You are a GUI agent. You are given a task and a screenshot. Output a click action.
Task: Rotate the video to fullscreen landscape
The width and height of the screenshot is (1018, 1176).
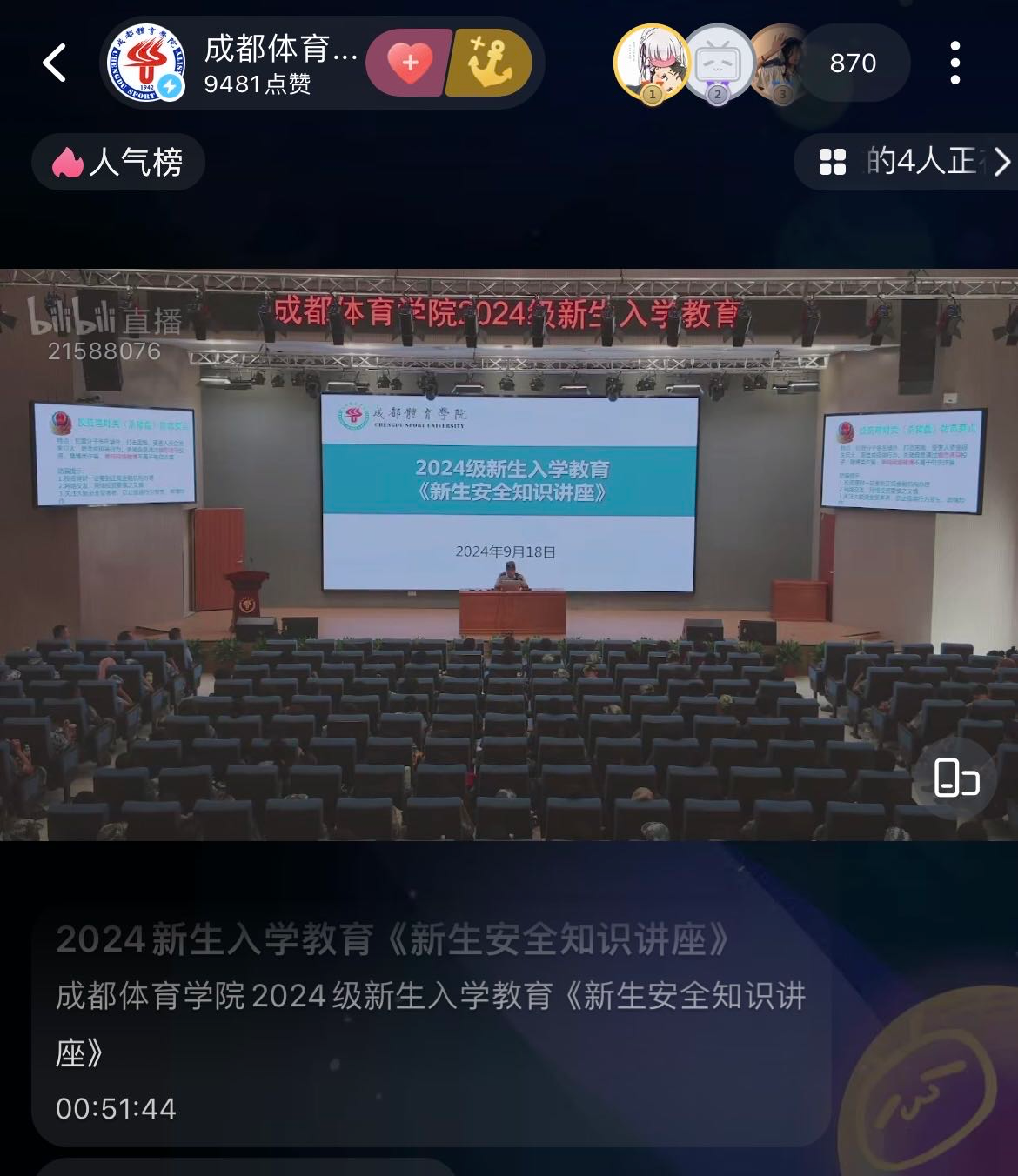[955, 778]
